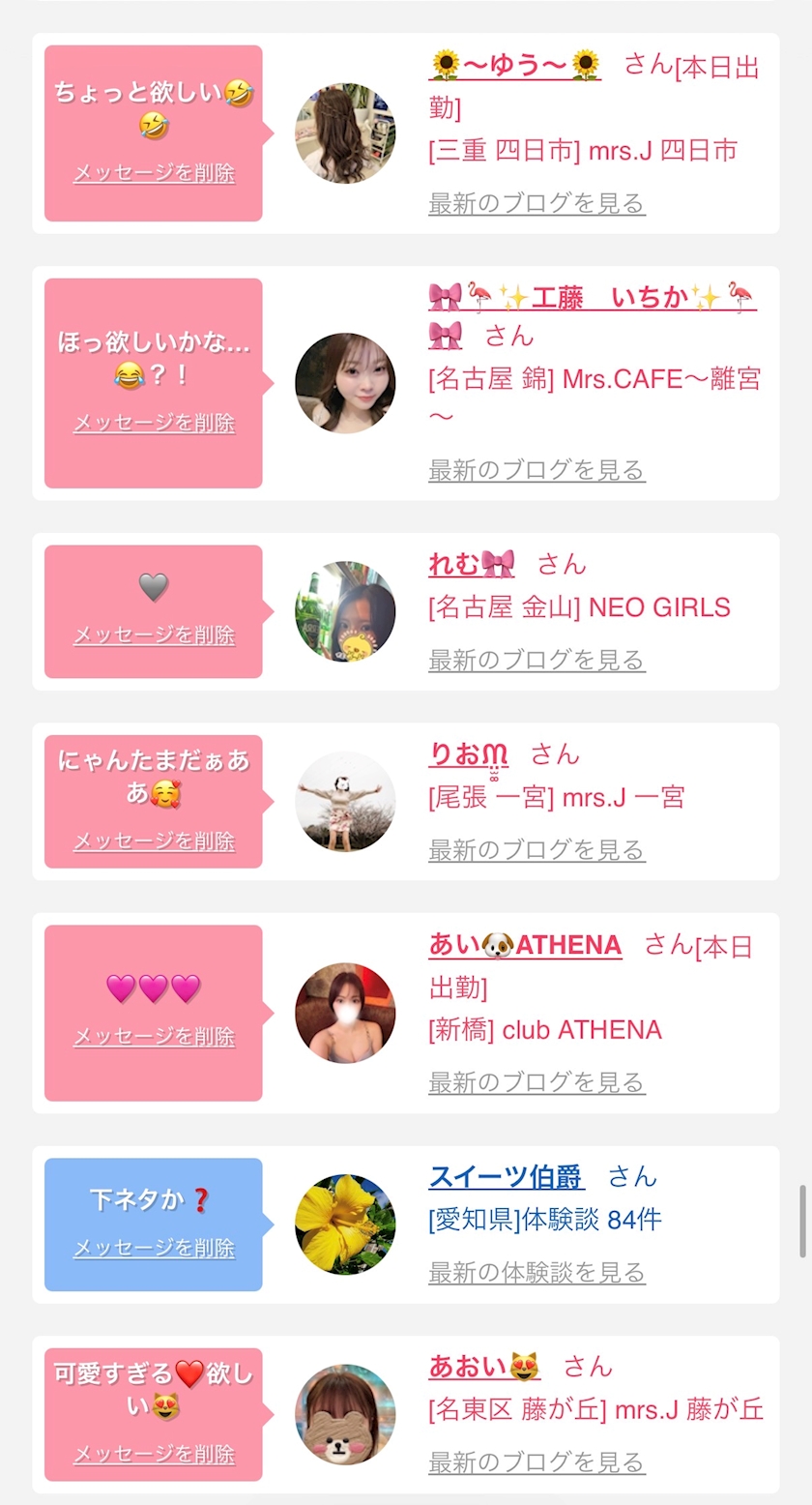The height and width of the screenshot is (1505, 812).
Task: Open りお's profile link
Action: click(468, 754)
